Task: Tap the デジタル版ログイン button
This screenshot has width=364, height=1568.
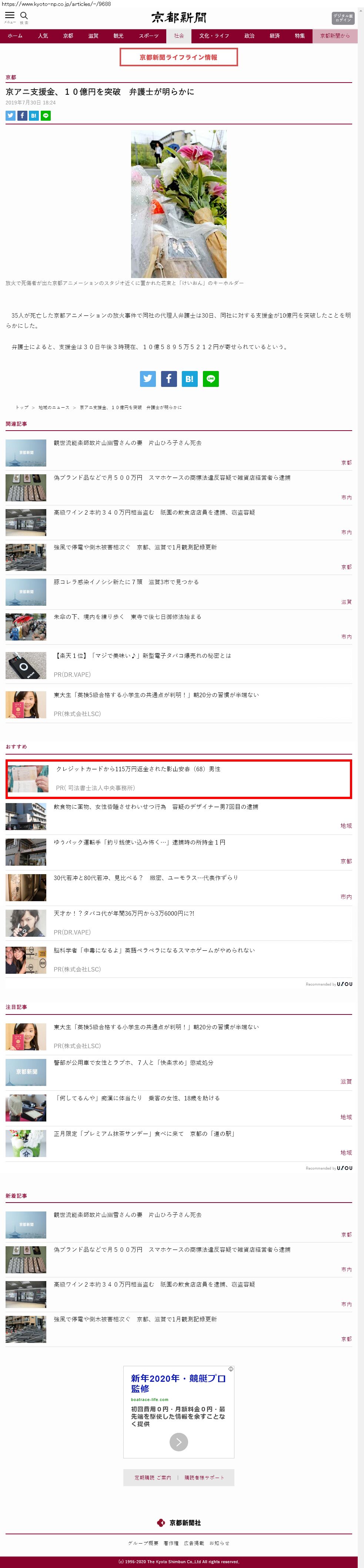Action: click(342, 18)
